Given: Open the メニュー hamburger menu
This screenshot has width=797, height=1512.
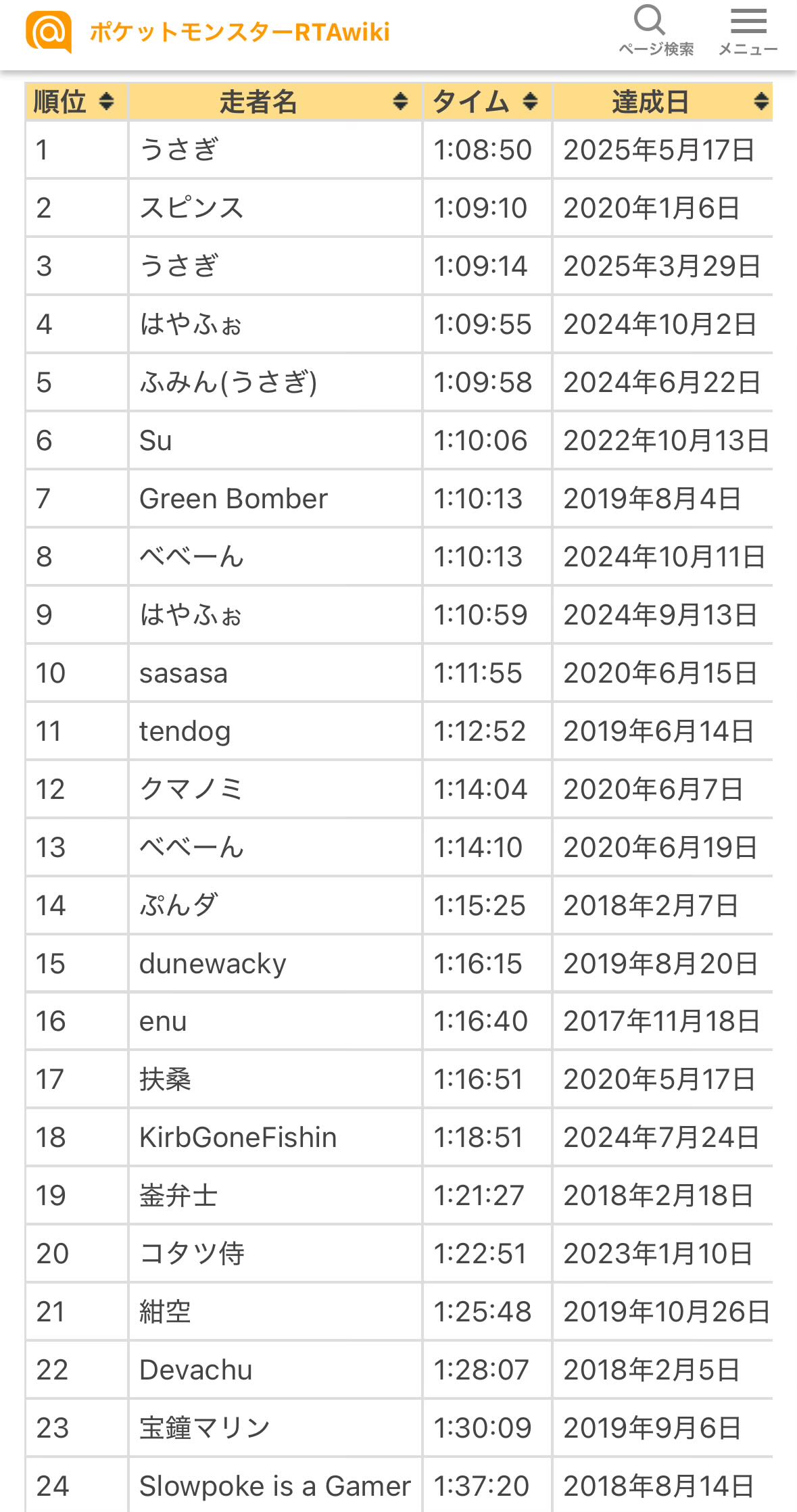Looking at the screenshot, I should tap(748, 32).
